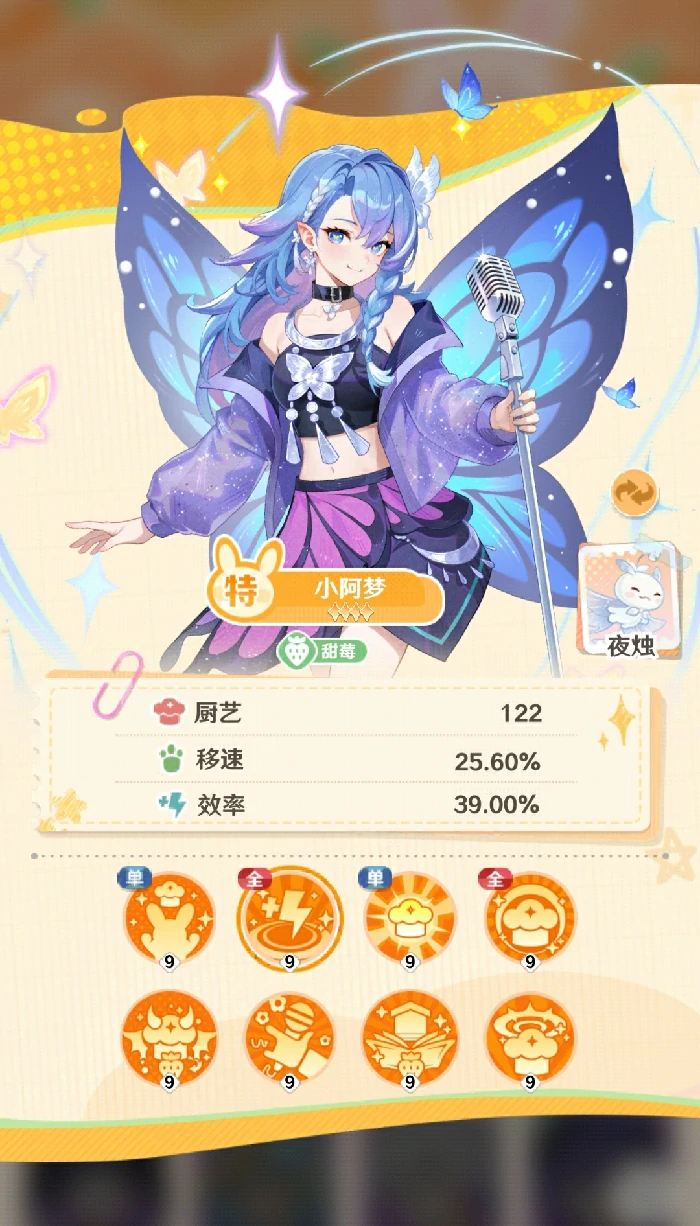Image resolution: width=700 pixels, height=1226 pixels.
Task: Check the 全 chef hat skill
Action: (x=531, y=918)
